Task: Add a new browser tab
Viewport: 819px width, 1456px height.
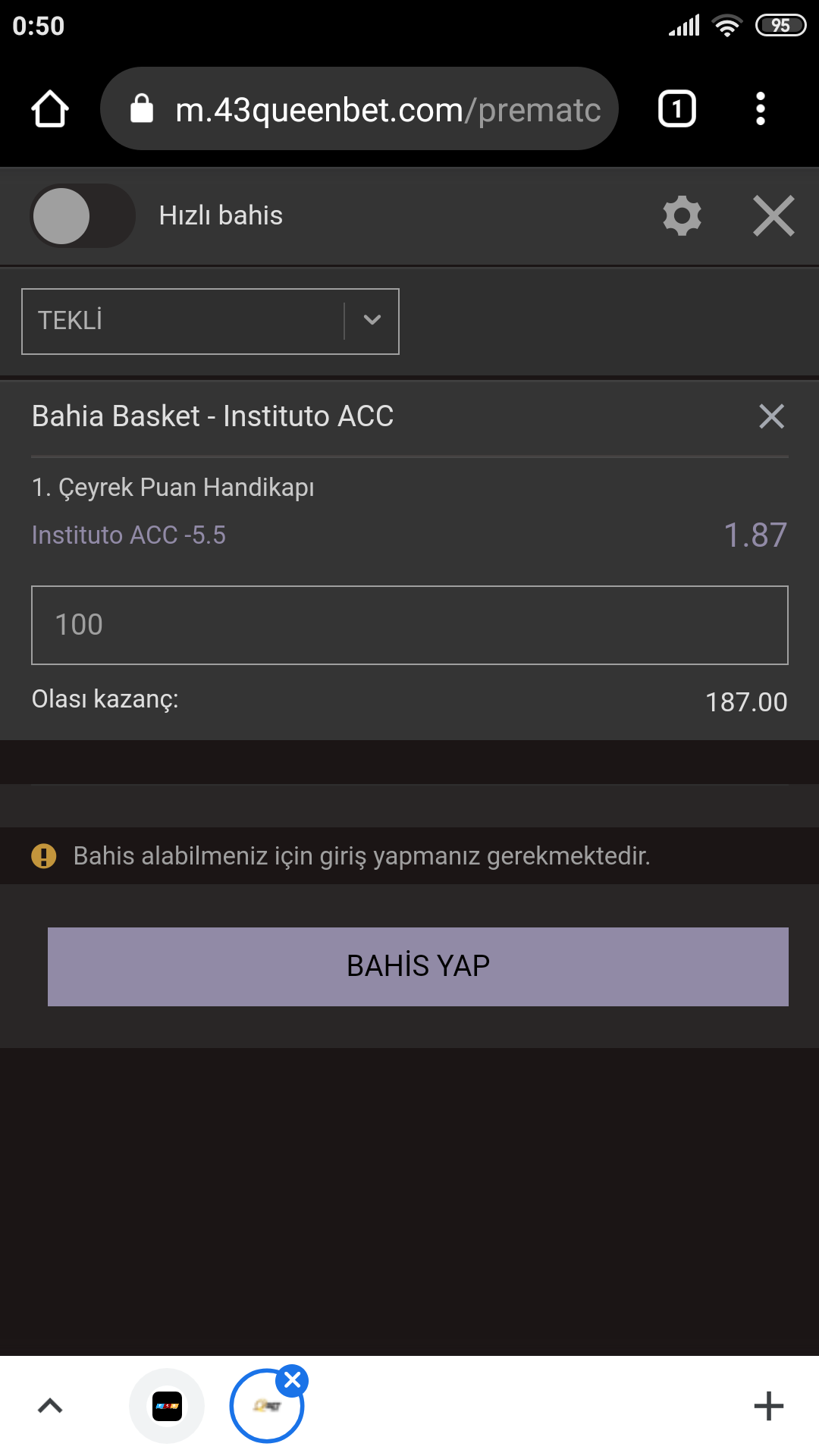Action: (x=768, y=1406)
